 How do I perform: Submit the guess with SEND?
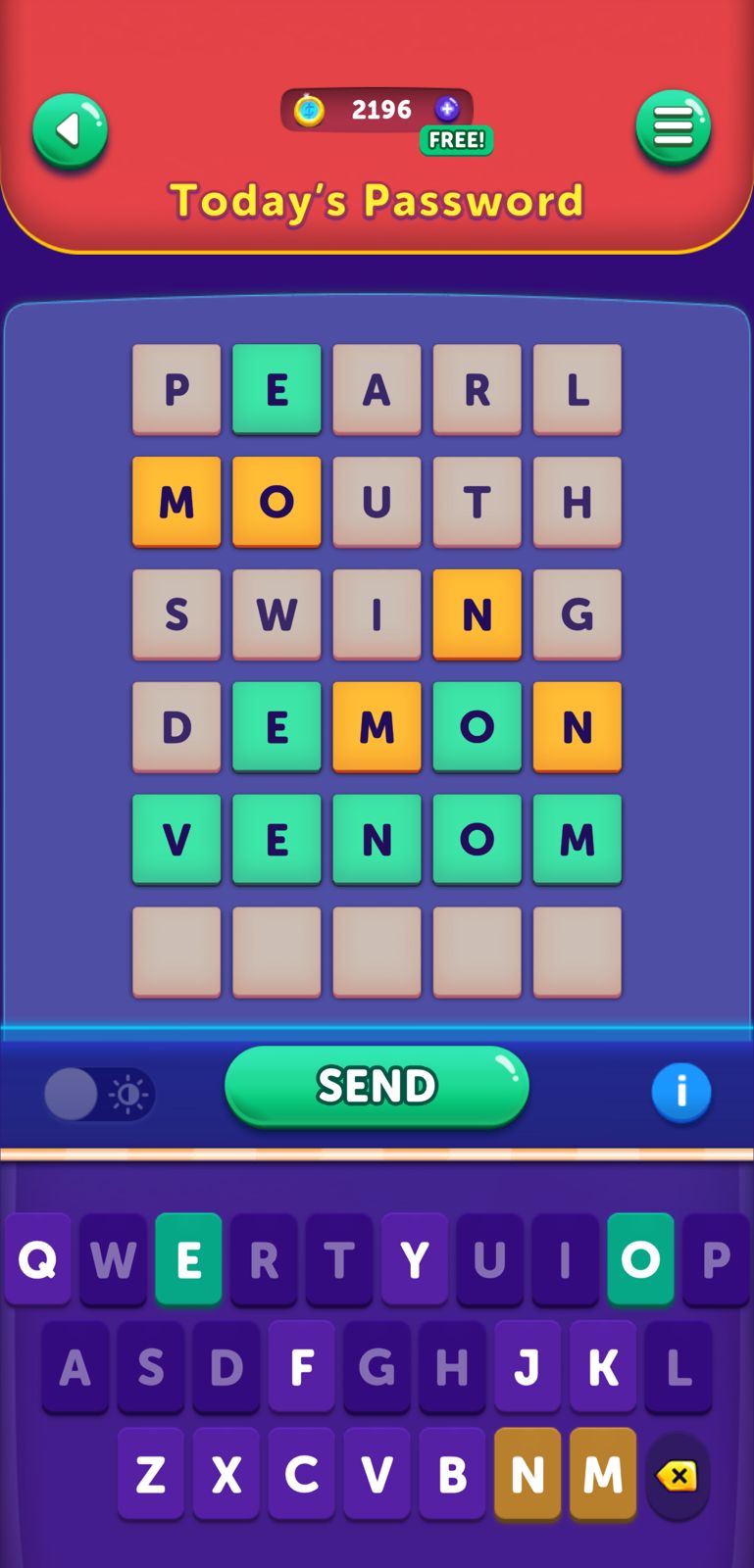point(377,1086)
